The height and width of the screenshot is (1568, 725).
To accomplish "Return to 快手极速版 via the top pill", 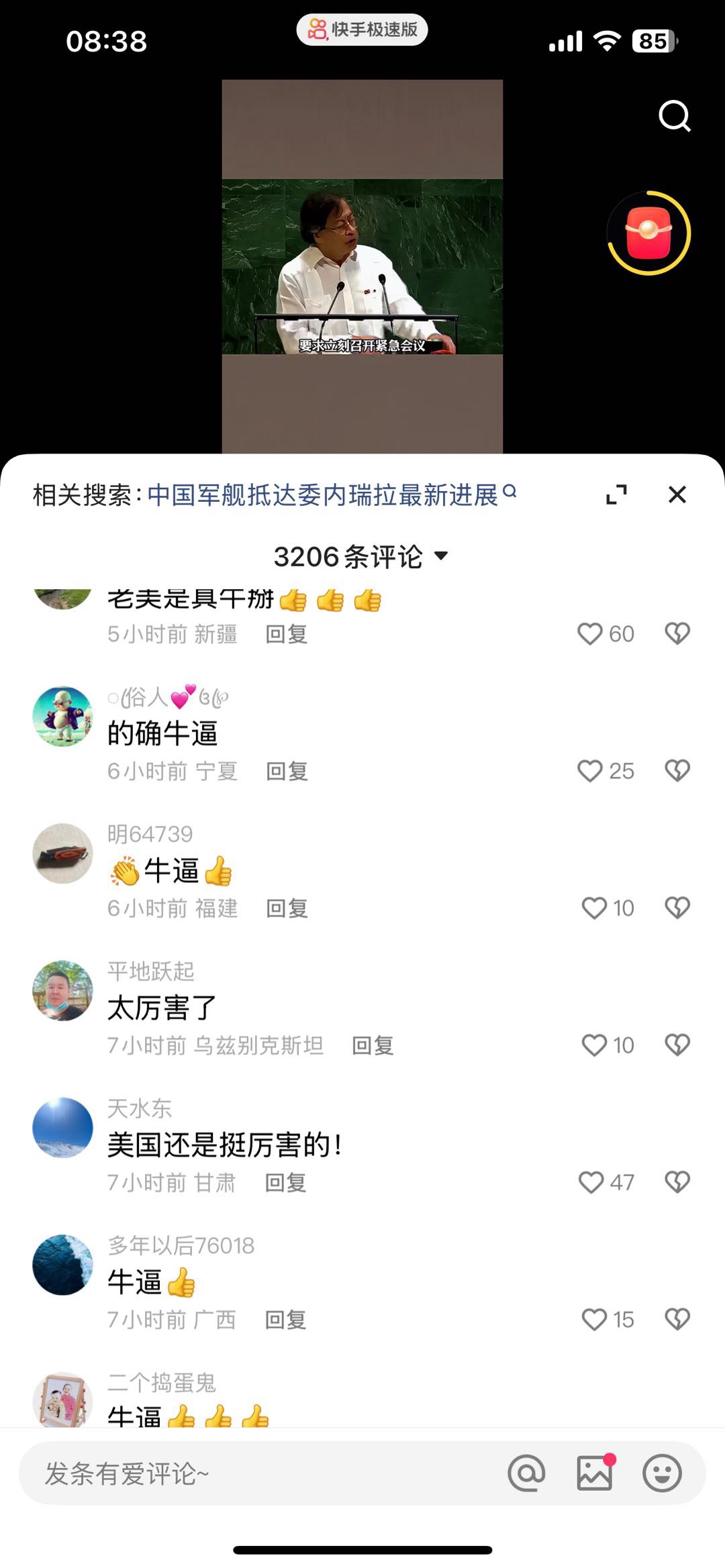I will tap(362, 30).
